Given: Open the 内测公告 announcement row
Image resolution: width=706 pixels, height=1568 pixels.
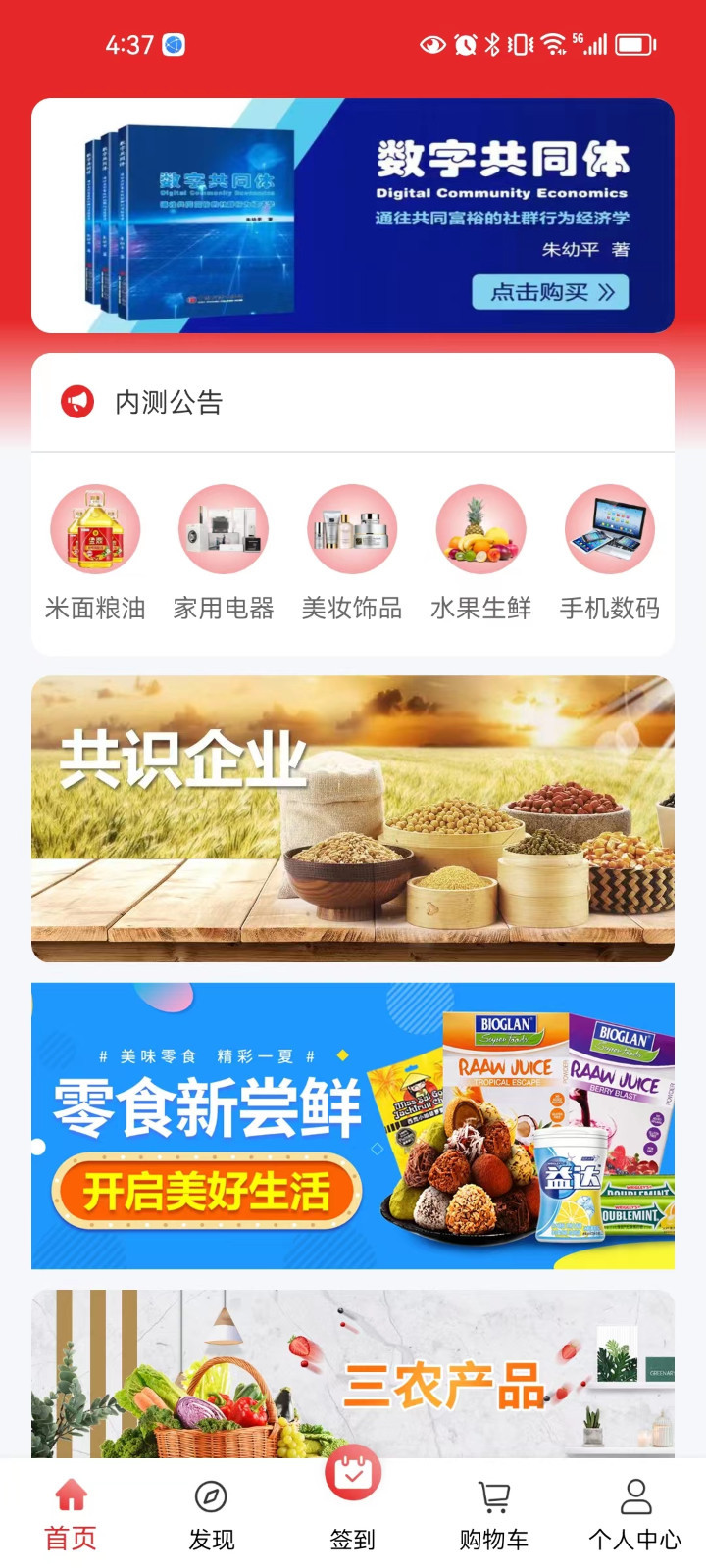Looking at the screenshot, I should pyautogui.click(x=353, y=402).
